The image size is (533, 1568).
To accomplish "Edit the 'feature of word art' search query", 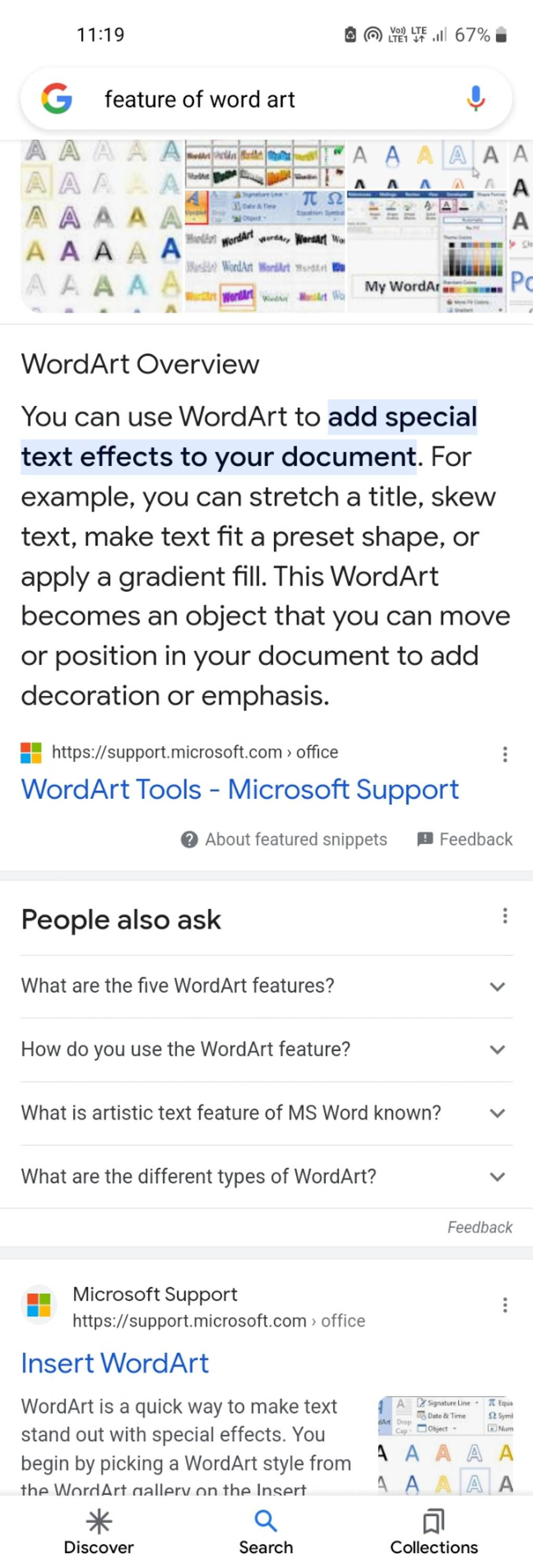I will pyautogui.click(x=244, y=99).
